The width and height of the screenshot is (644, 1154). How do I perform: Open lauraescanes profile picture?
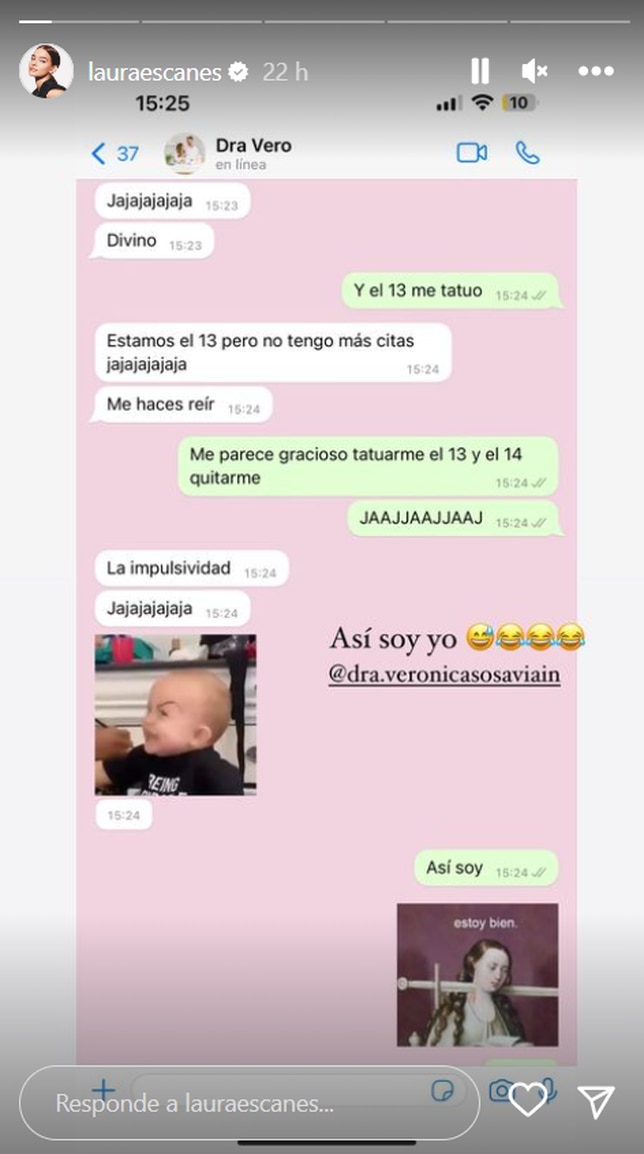[45, 71]
